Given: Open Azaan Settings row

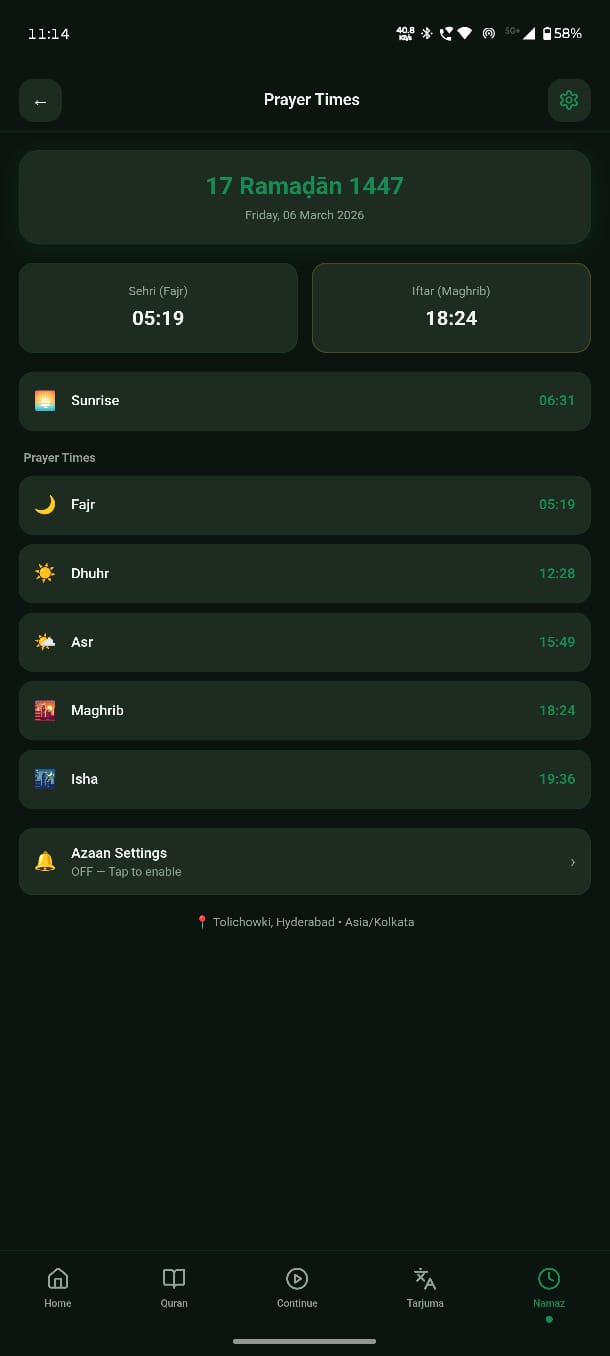Looking at the screenshot, I should (304, 861).
